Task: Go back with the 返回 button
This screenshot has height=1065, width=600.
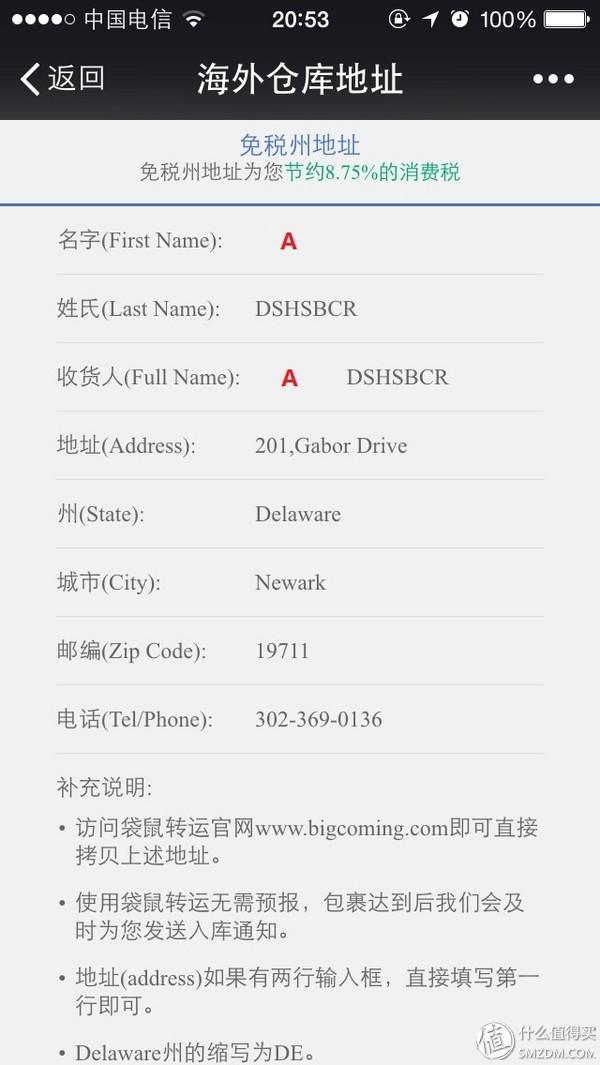Action: (x=63, y=79)
